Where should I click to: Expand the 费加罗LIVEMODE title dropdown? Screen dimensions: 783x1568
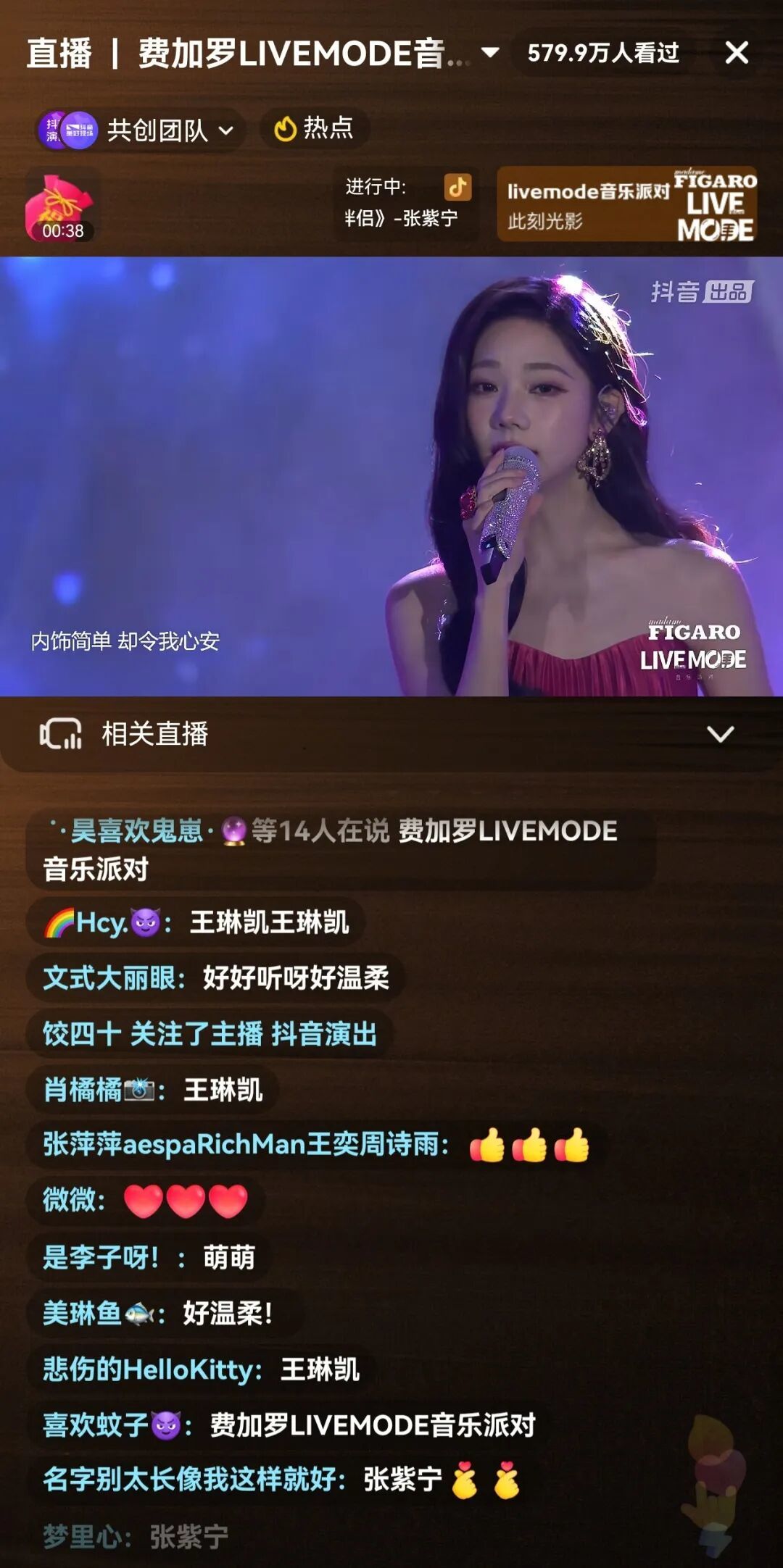(490, 52)
